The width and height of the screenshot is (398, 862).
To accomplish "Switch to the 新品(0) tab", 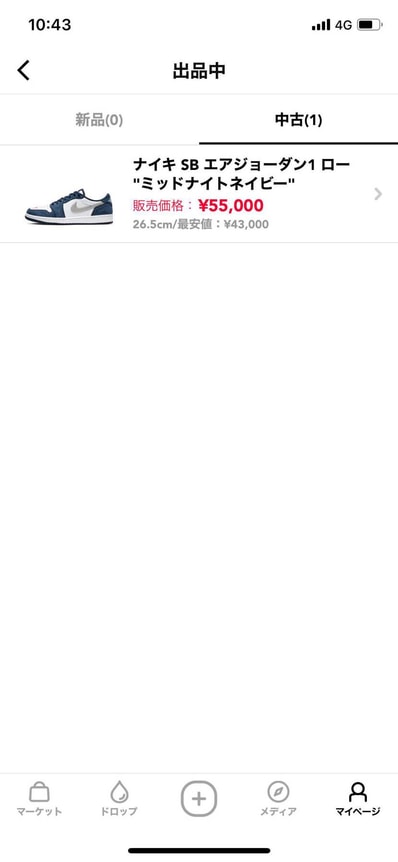I will (100, 120).
